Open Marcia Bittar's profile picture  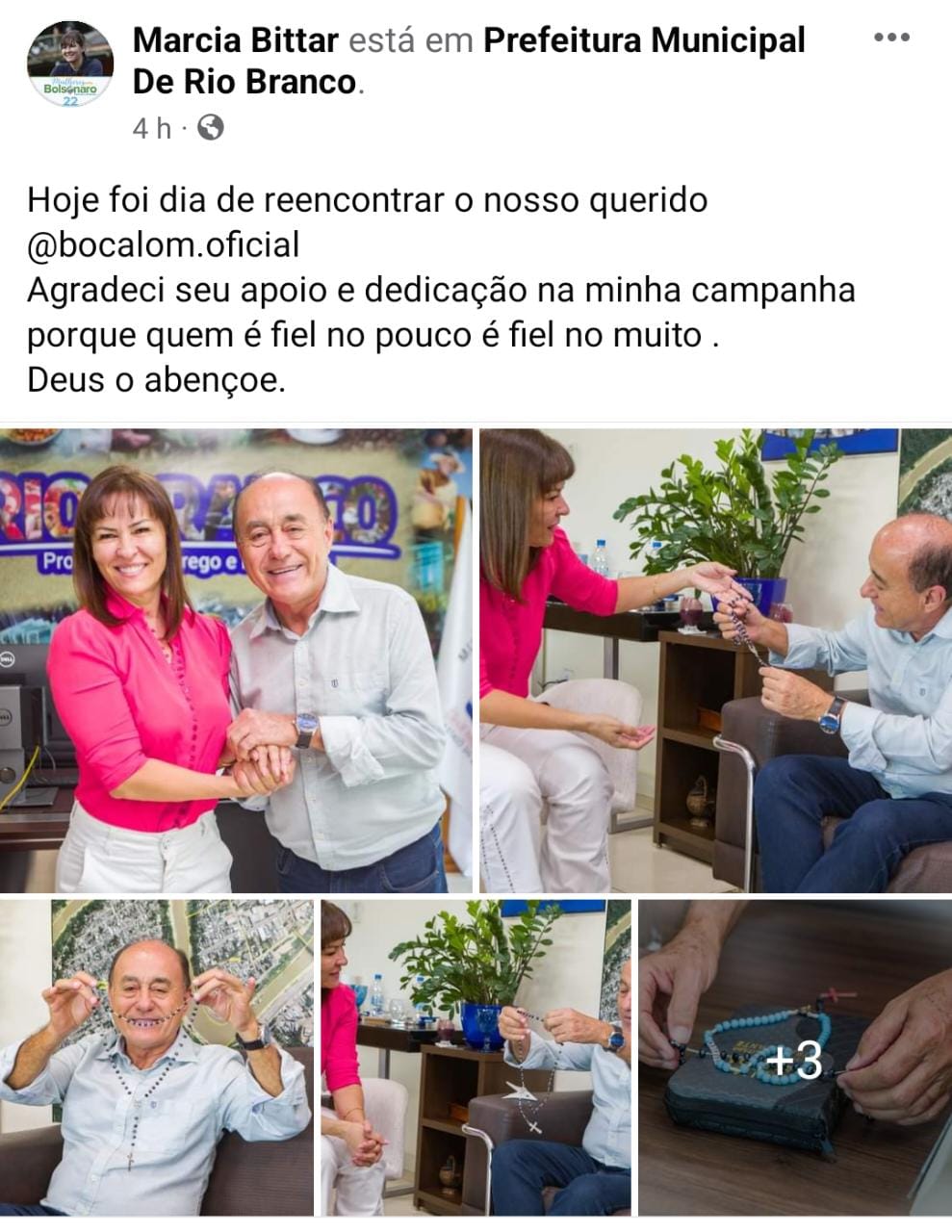coord(71,64)
